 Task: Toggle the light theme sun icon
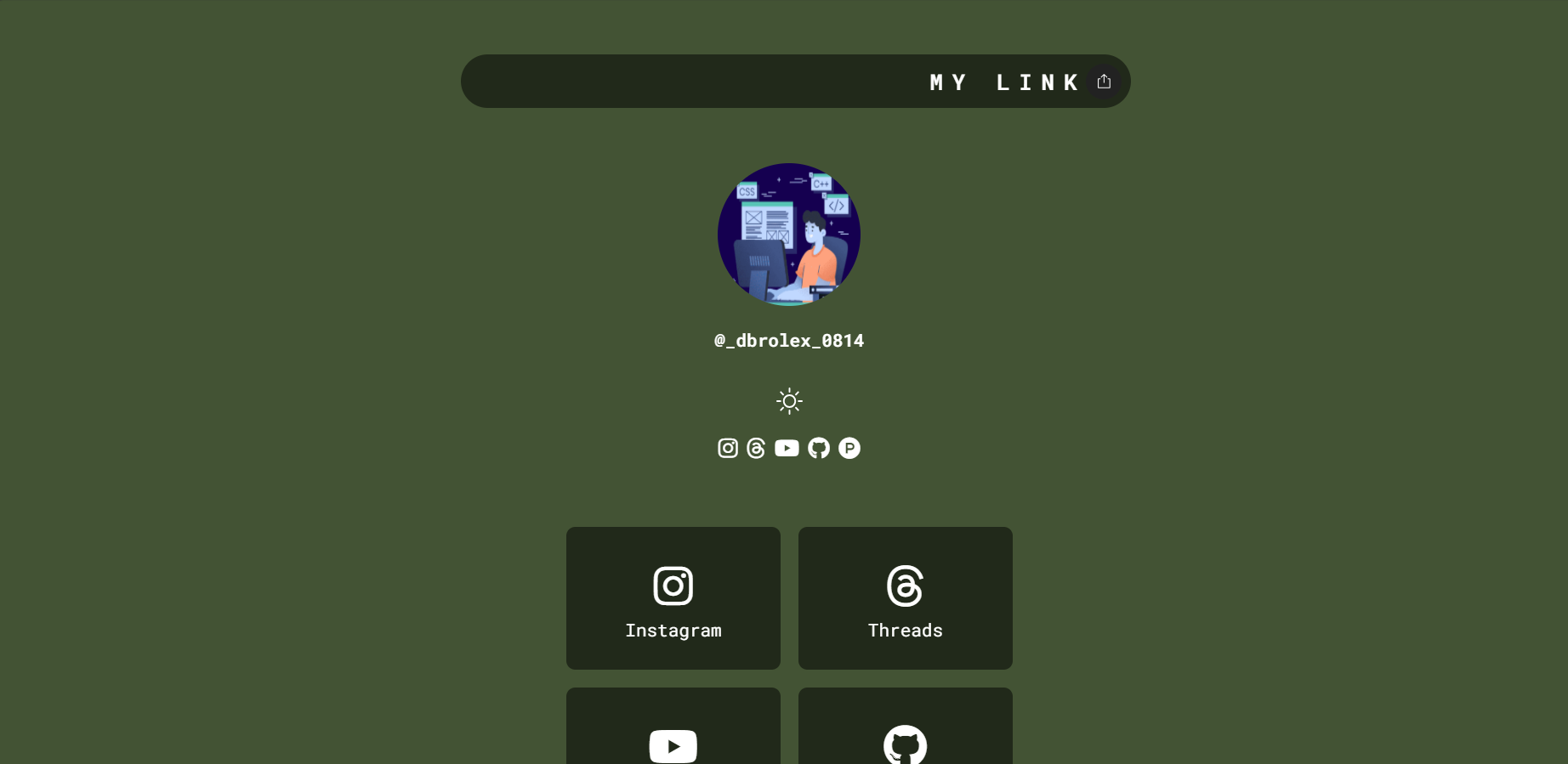pos(789,401)
